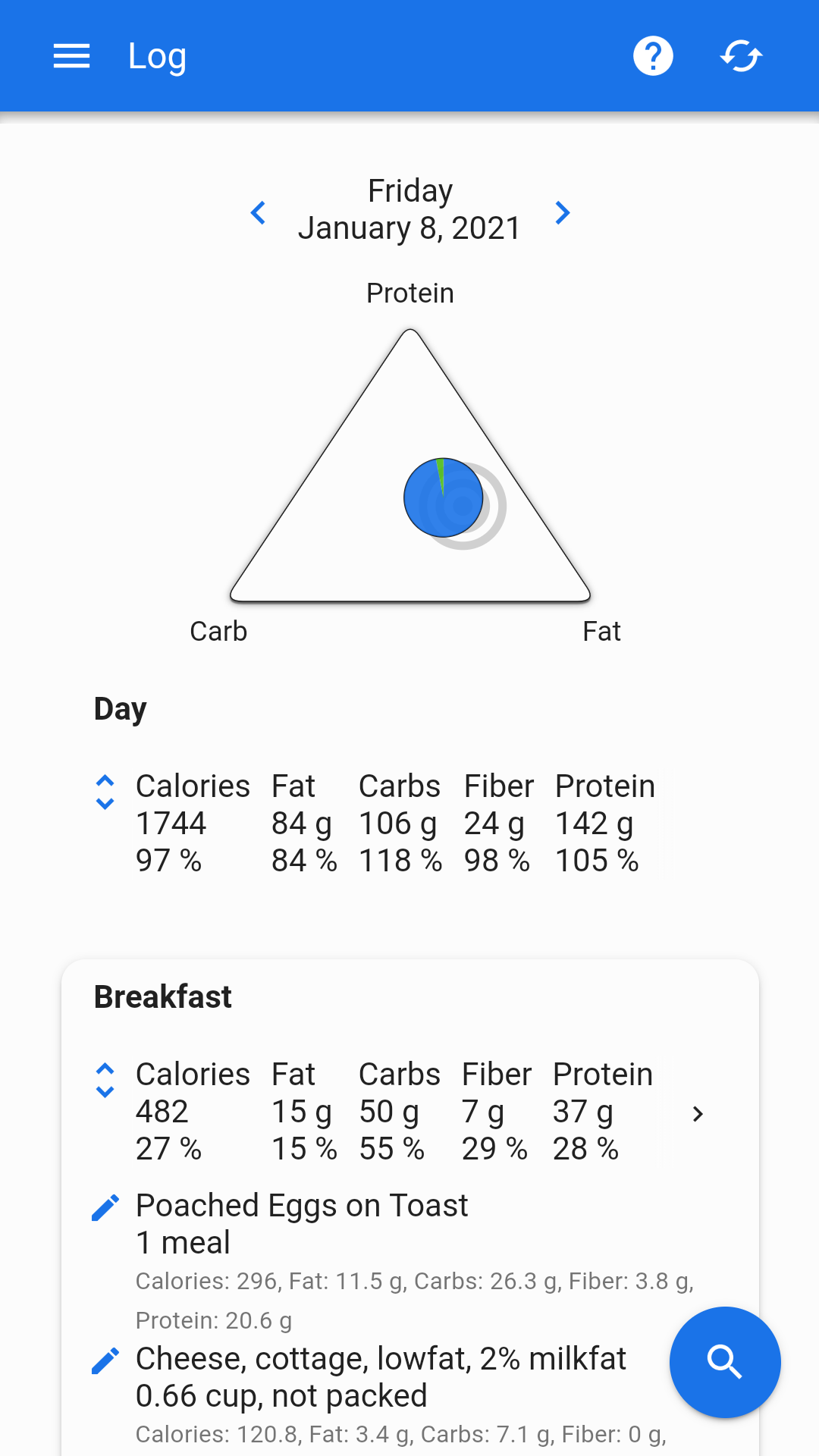This screenshot has height=1456, width=819.
Task: Open the help question mark icon
Action: point(653,56)
